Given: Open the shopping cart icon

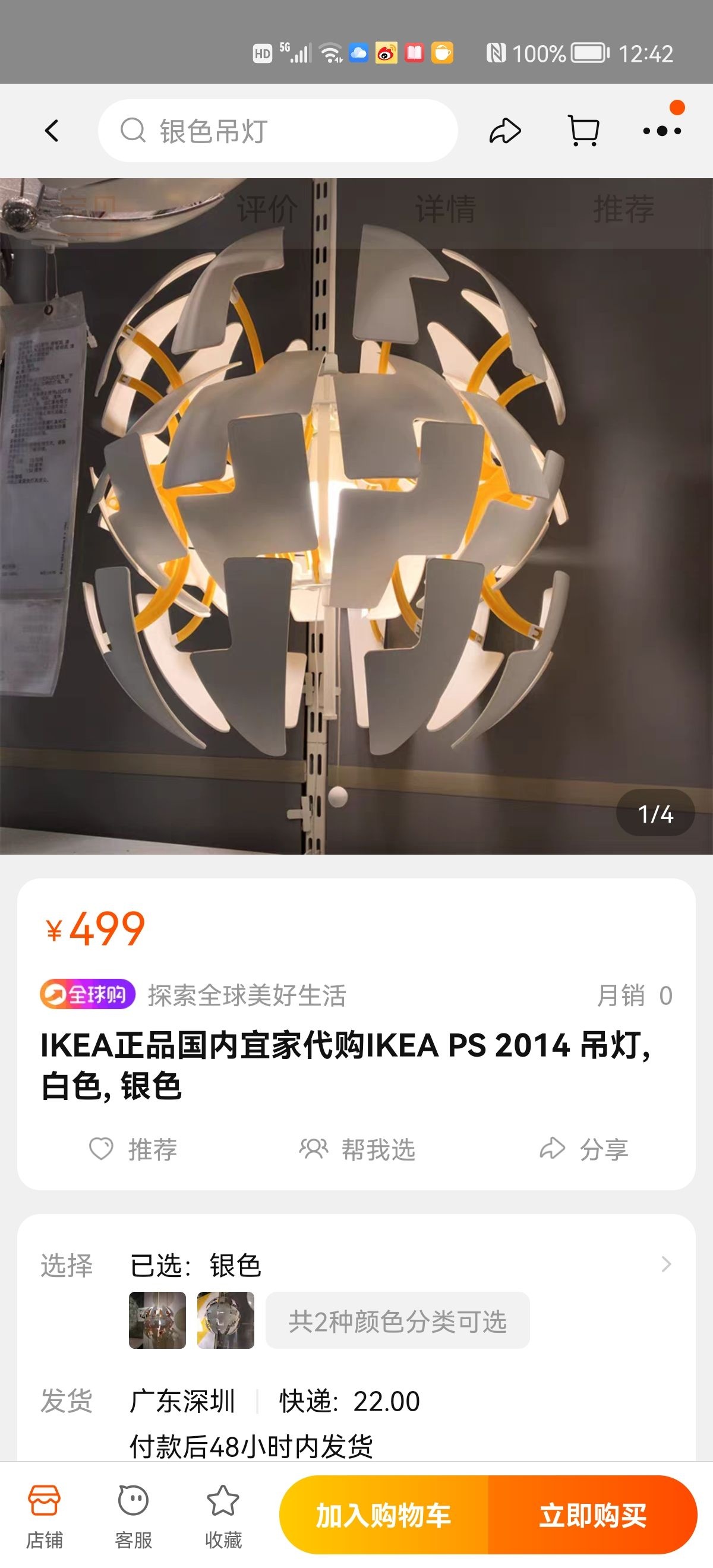Looking at the screenshot, I should [583, 131].
